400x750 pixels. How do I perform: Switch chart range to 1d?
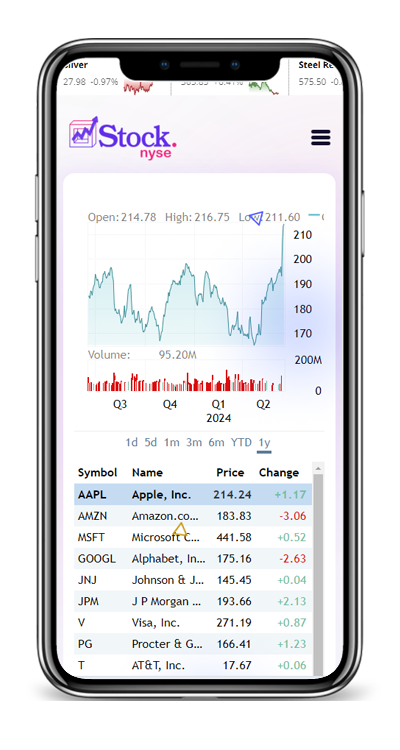point(132,442)
